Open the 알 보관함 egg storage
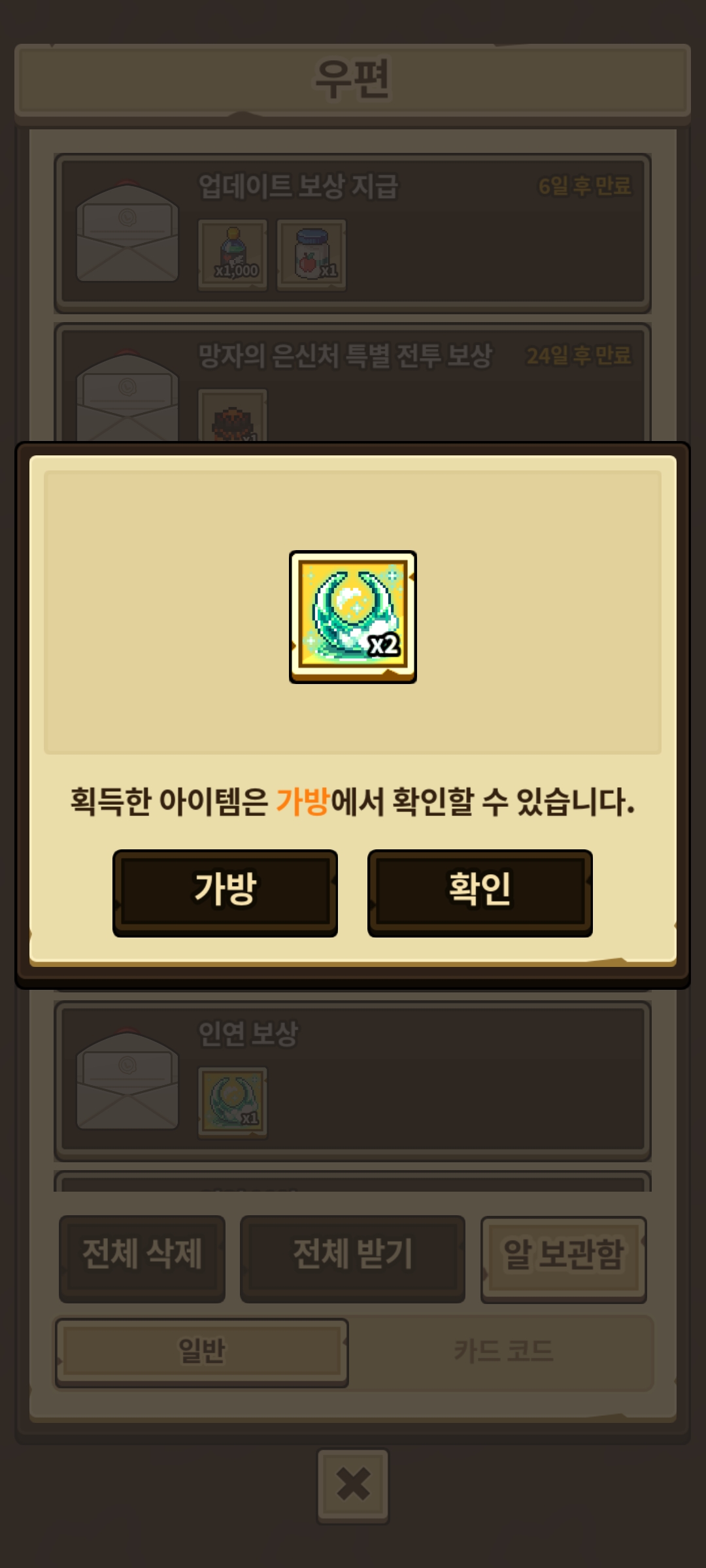The image size is (706, 1568). tap(563, 1258)
